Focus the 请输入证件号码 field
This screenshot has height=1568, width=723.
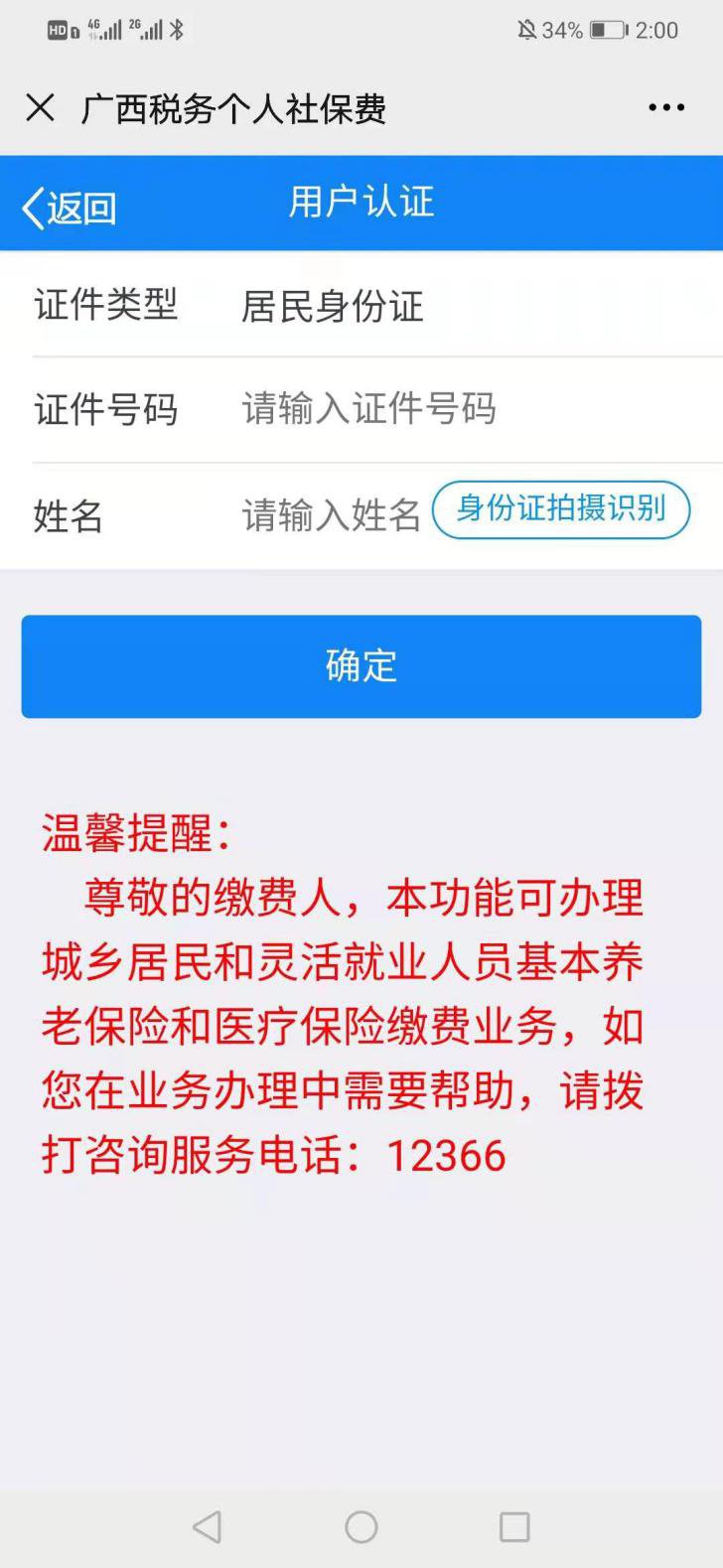click(x=369, y=409)
